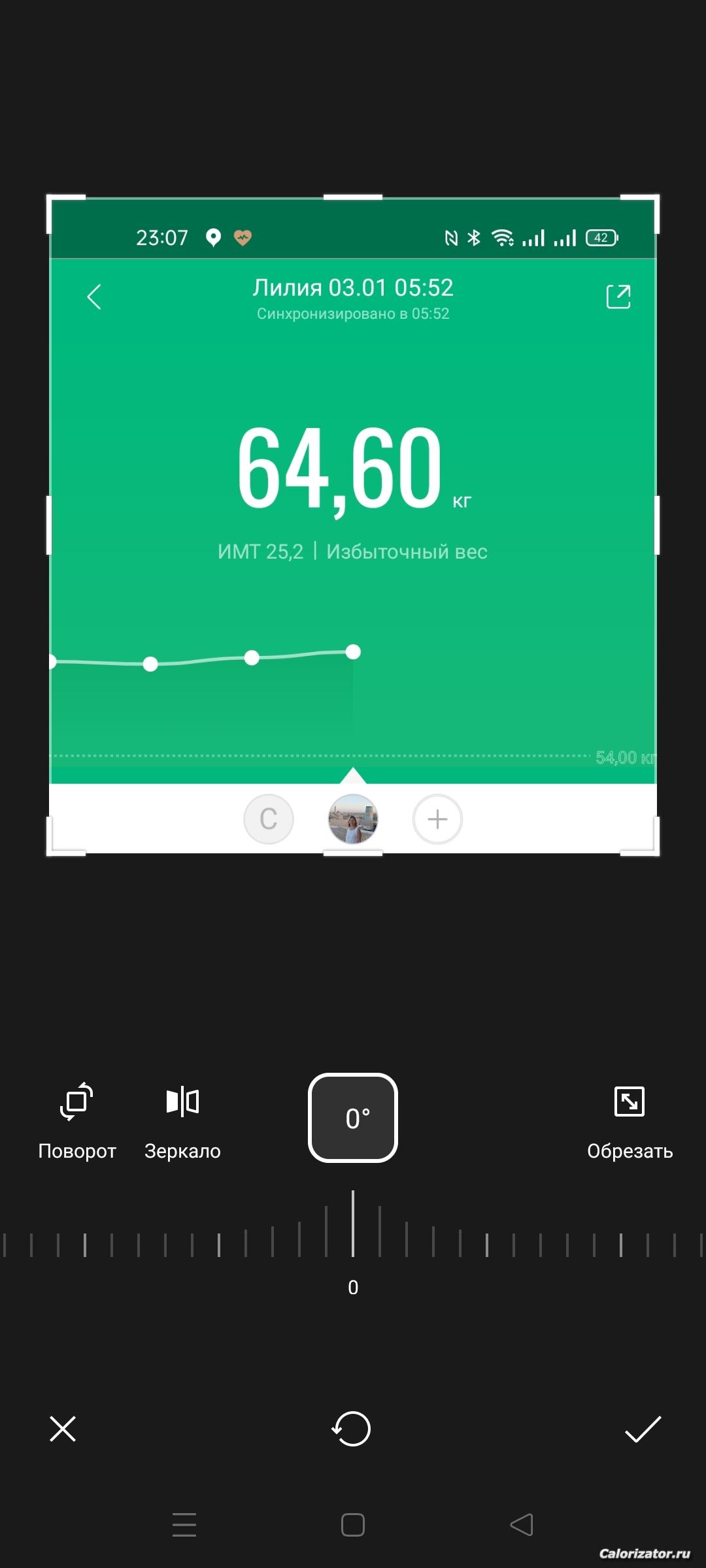Image resolution: width=706 pixels, height=1568 pixels.
Task: Confirm the crop with the checkmark
Action: [643, 1429]
